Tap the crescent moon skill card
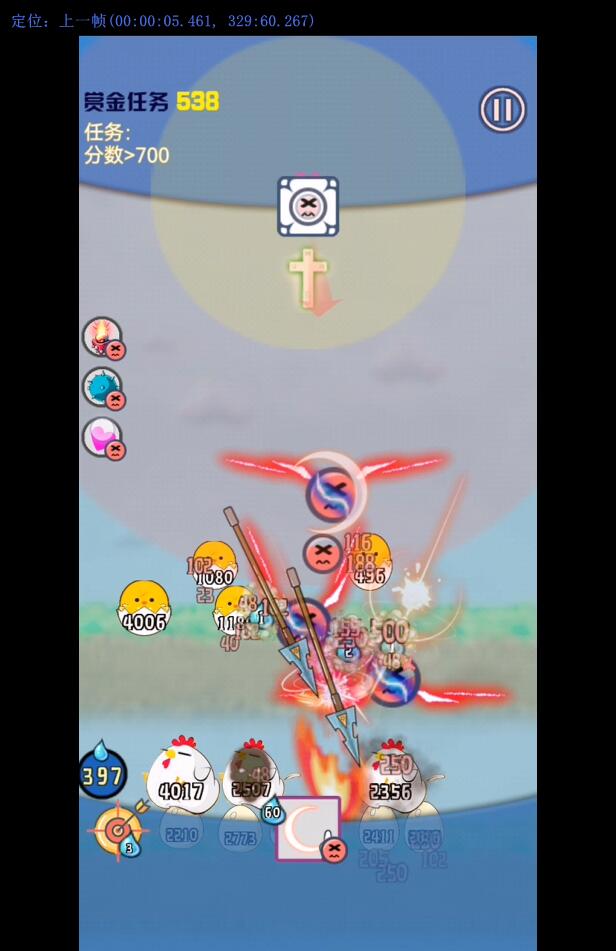 pos(307,827)
